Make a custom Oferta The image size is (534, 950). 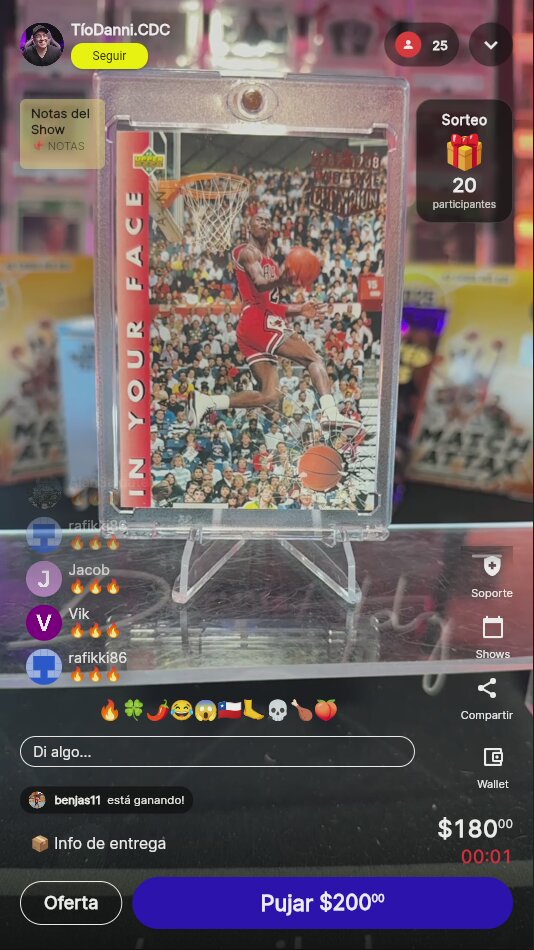(71, 903)
